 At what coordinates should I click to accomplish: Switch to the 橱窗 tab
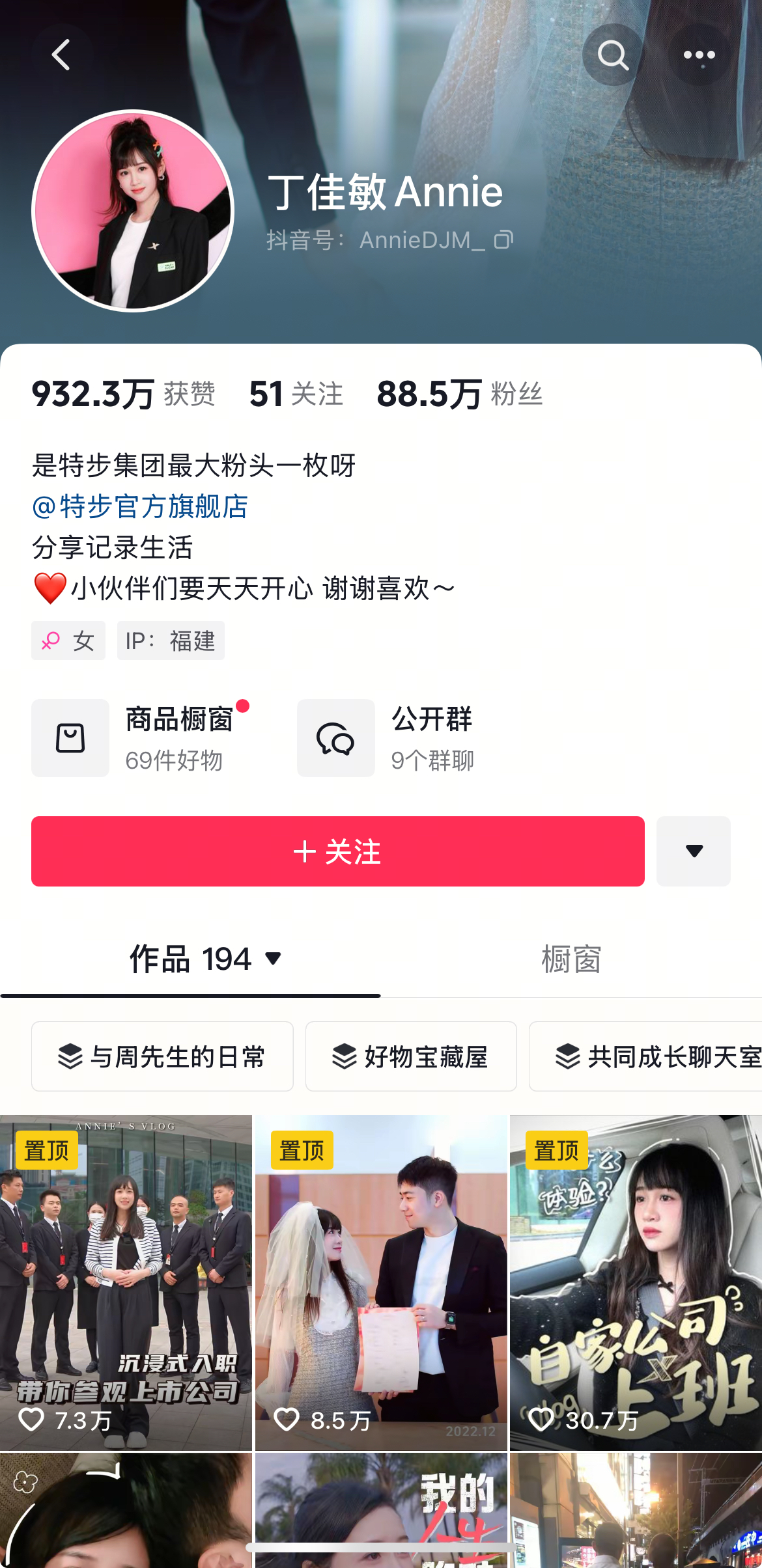pyautogui.click(x=571, y=959)
